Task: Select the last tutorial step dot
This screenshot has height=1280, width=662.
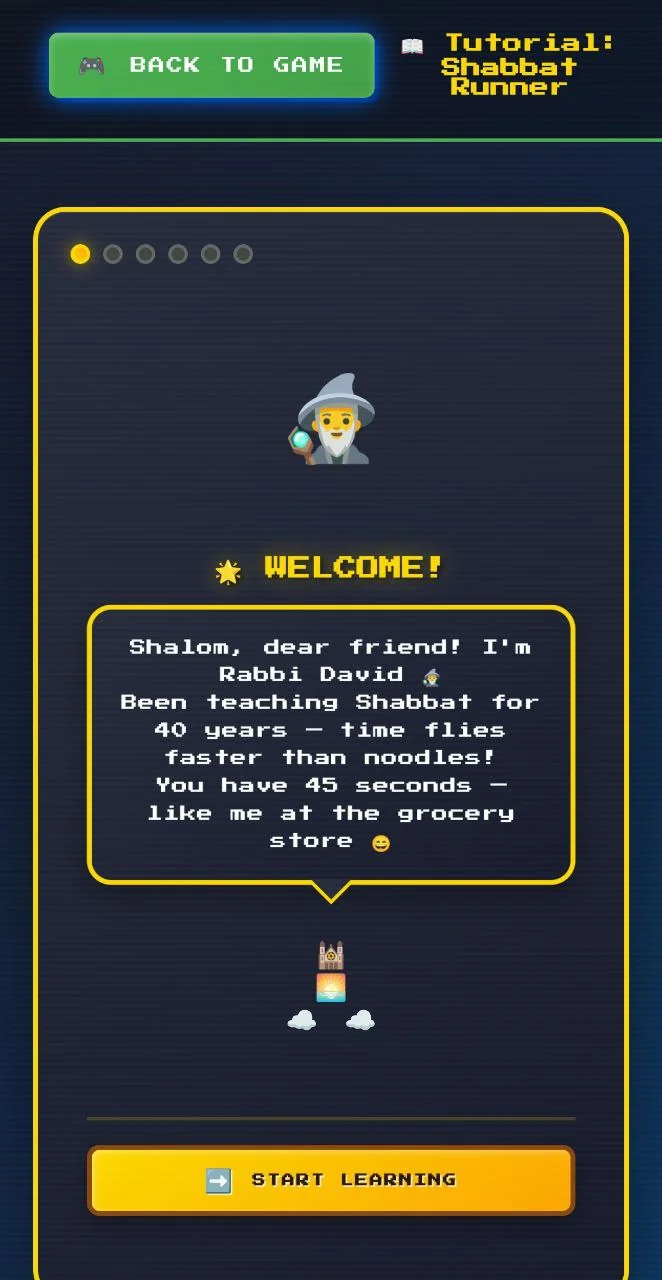Action: point(243,254)
